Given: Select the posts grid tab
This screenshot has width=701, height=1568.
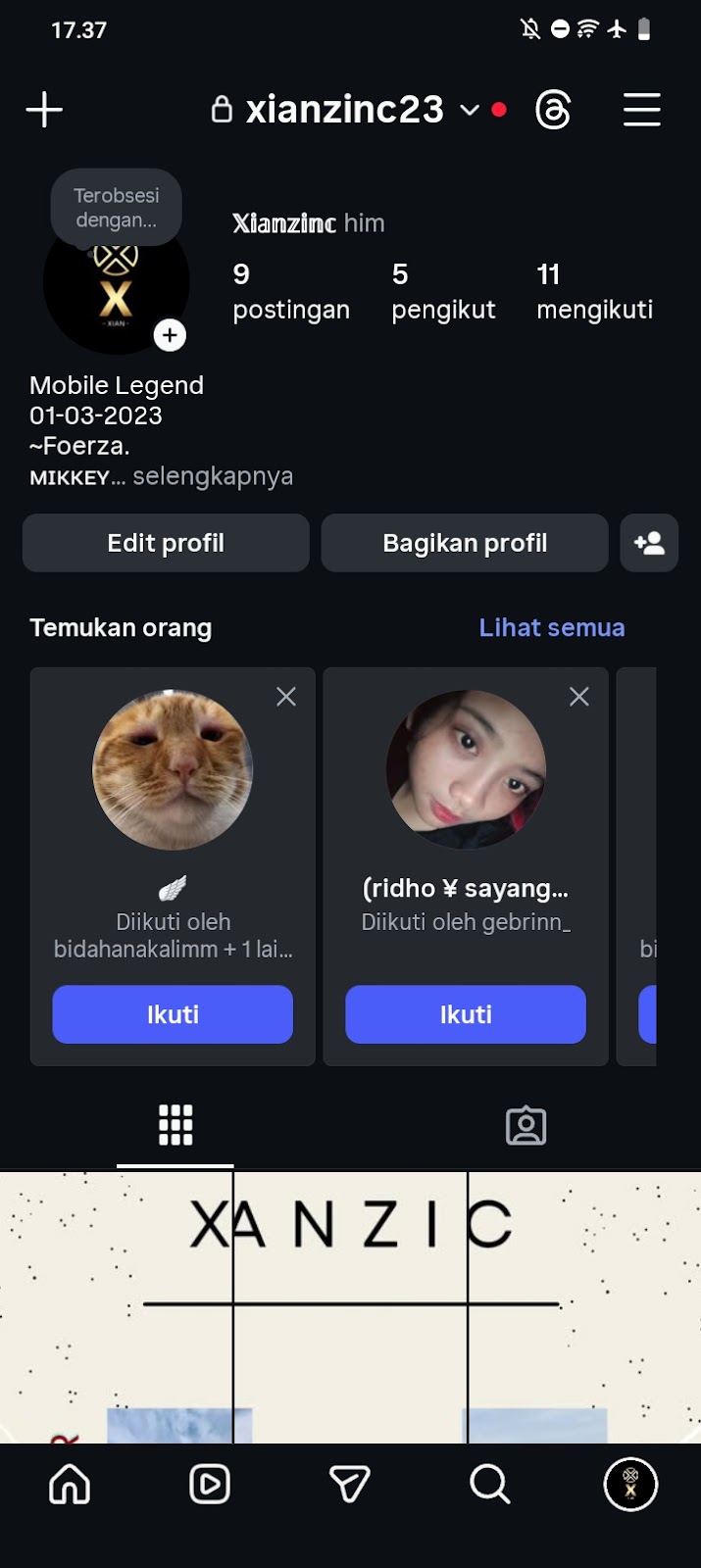Looking at the screenshot, I should click(175, 1126).
